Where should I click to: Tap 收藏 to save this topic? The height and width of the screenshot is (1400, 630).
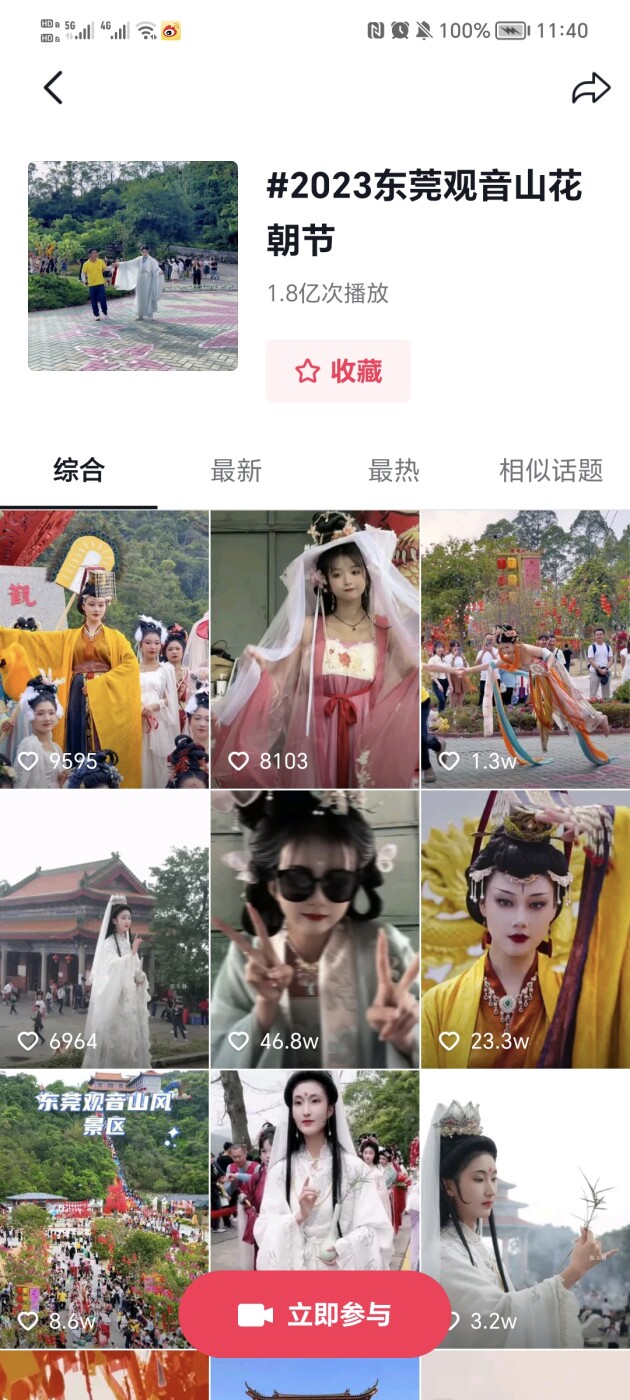pos(338,371)
